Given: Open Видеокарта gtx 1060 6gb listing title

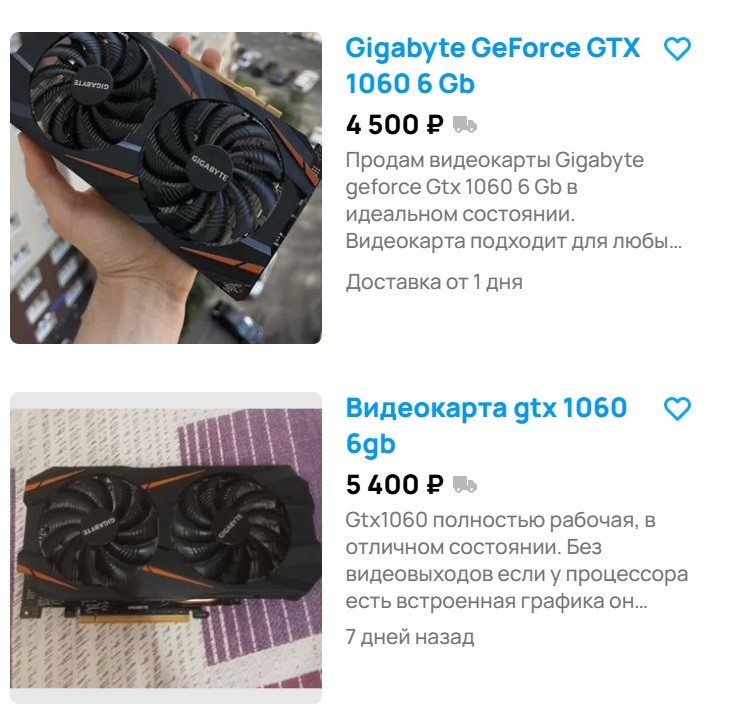Looking at the screenshot, I should pyautogui.click(x=486, y=425).
